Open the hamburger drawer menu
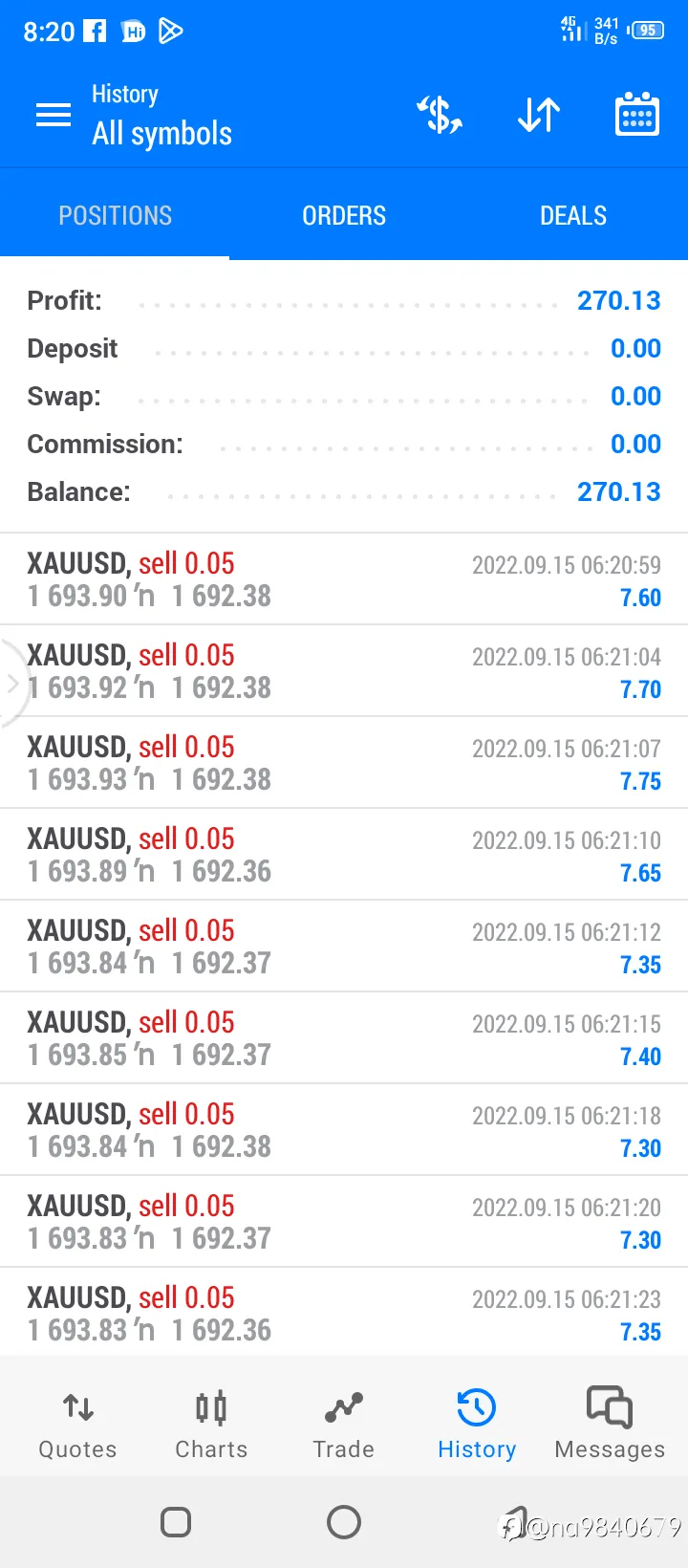Viewport: 688px width, 1568px height. 54,116
